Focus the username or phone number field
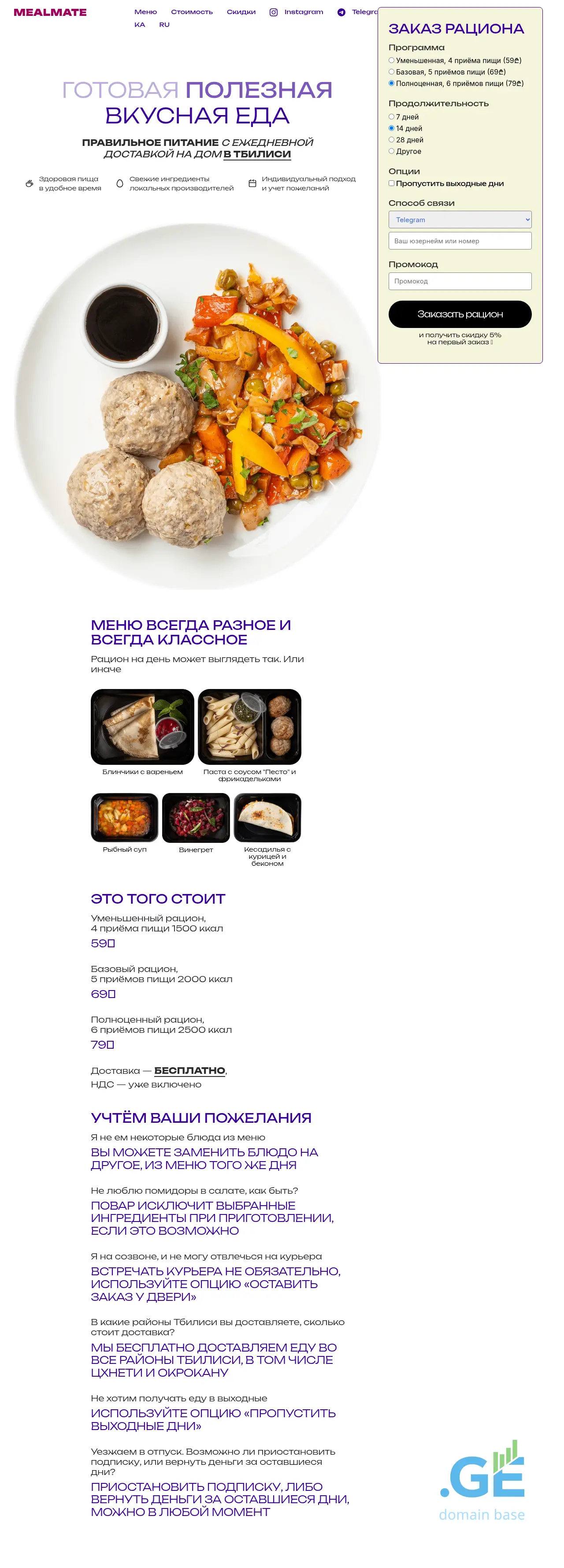564x1568 pixels. click(x=460, y=241)
